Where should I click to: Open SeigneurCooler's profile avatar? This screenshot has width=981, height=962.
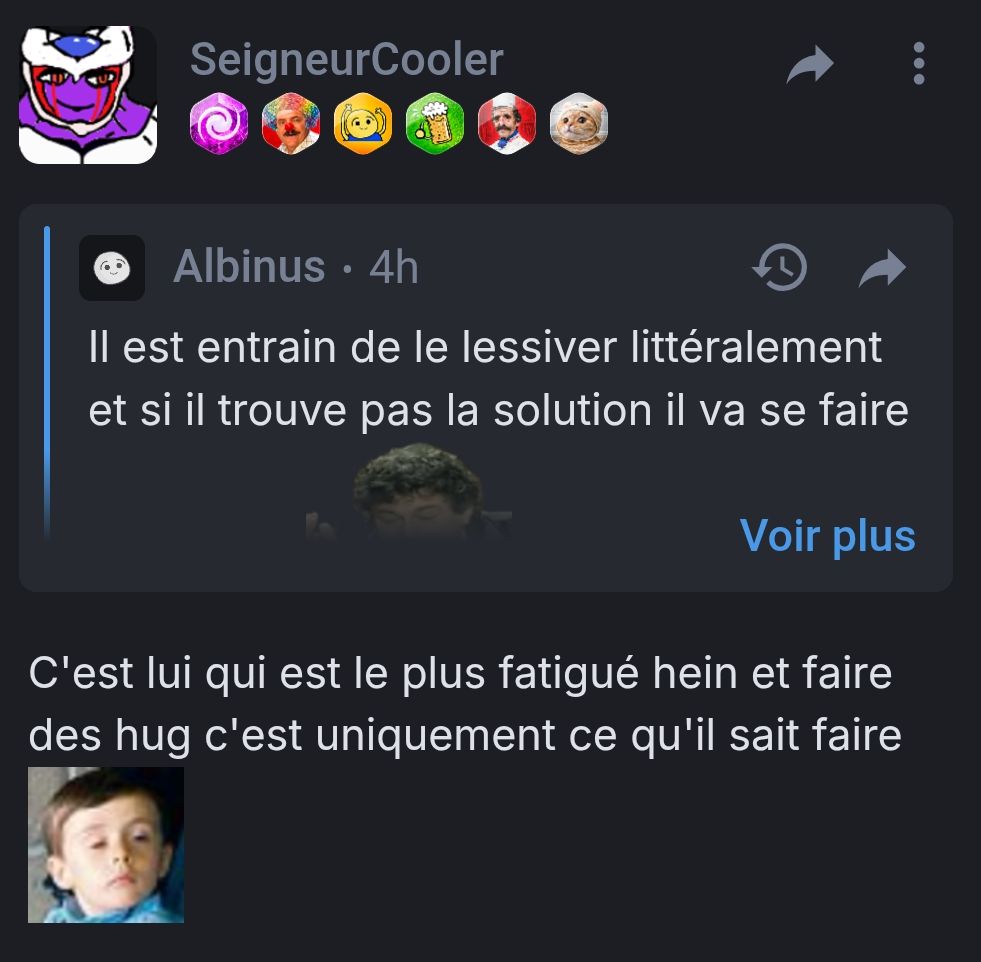[88, 95]
